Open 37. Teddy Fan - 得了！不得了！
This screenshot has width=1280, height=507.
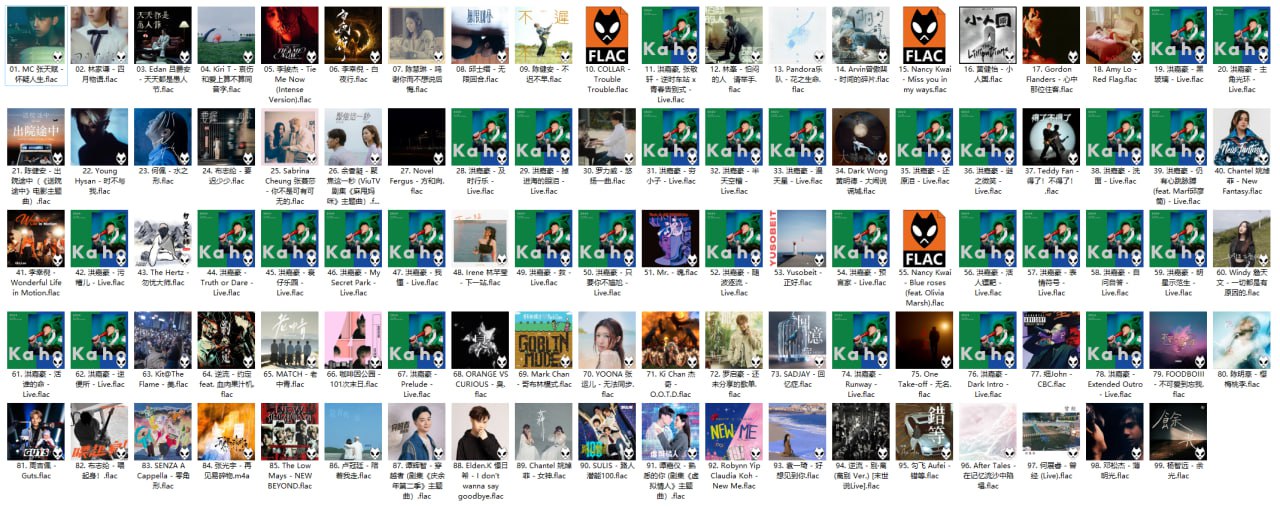pos(1051,137)
